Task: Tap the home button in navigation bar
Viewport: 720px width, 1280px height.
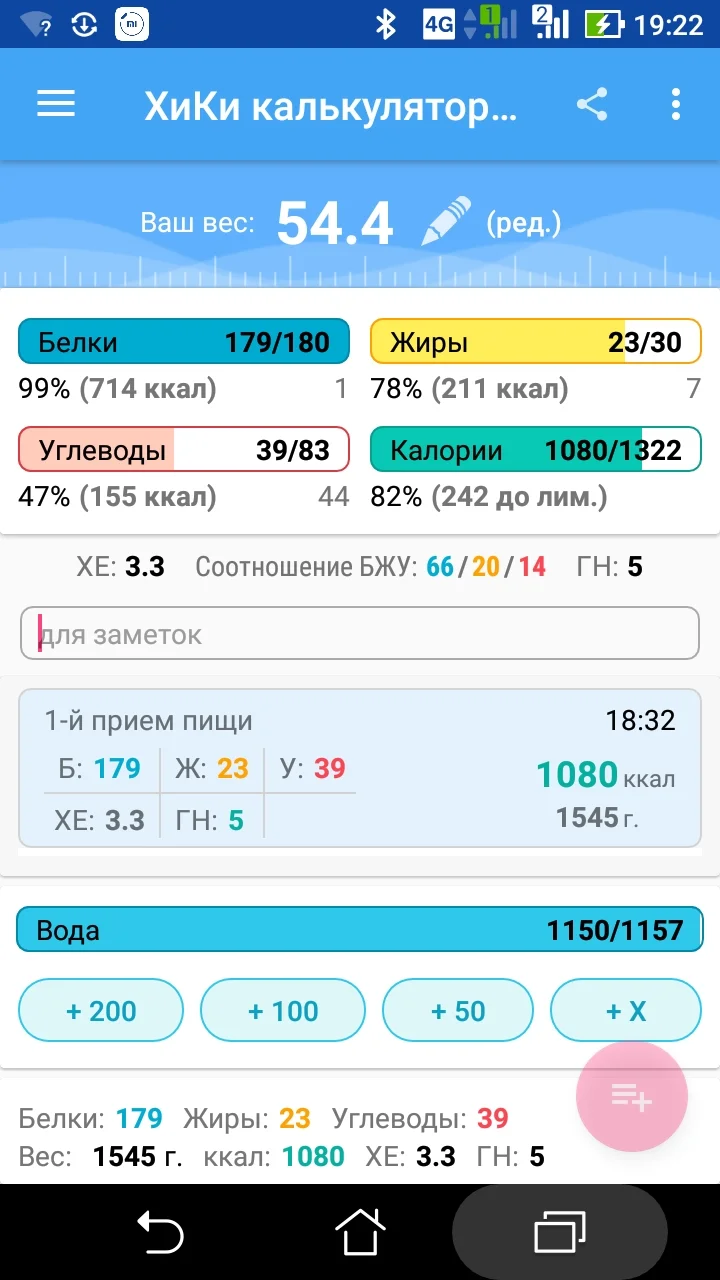Action: click(x=360, y=1235)
